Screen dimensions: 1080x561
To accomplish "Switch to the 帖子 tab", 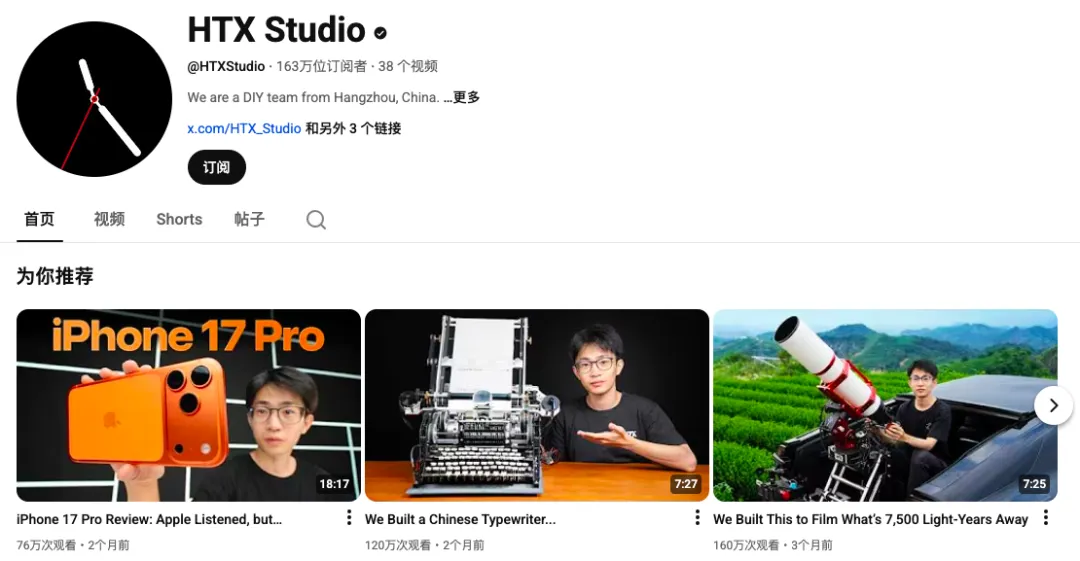I will [249, 219].
